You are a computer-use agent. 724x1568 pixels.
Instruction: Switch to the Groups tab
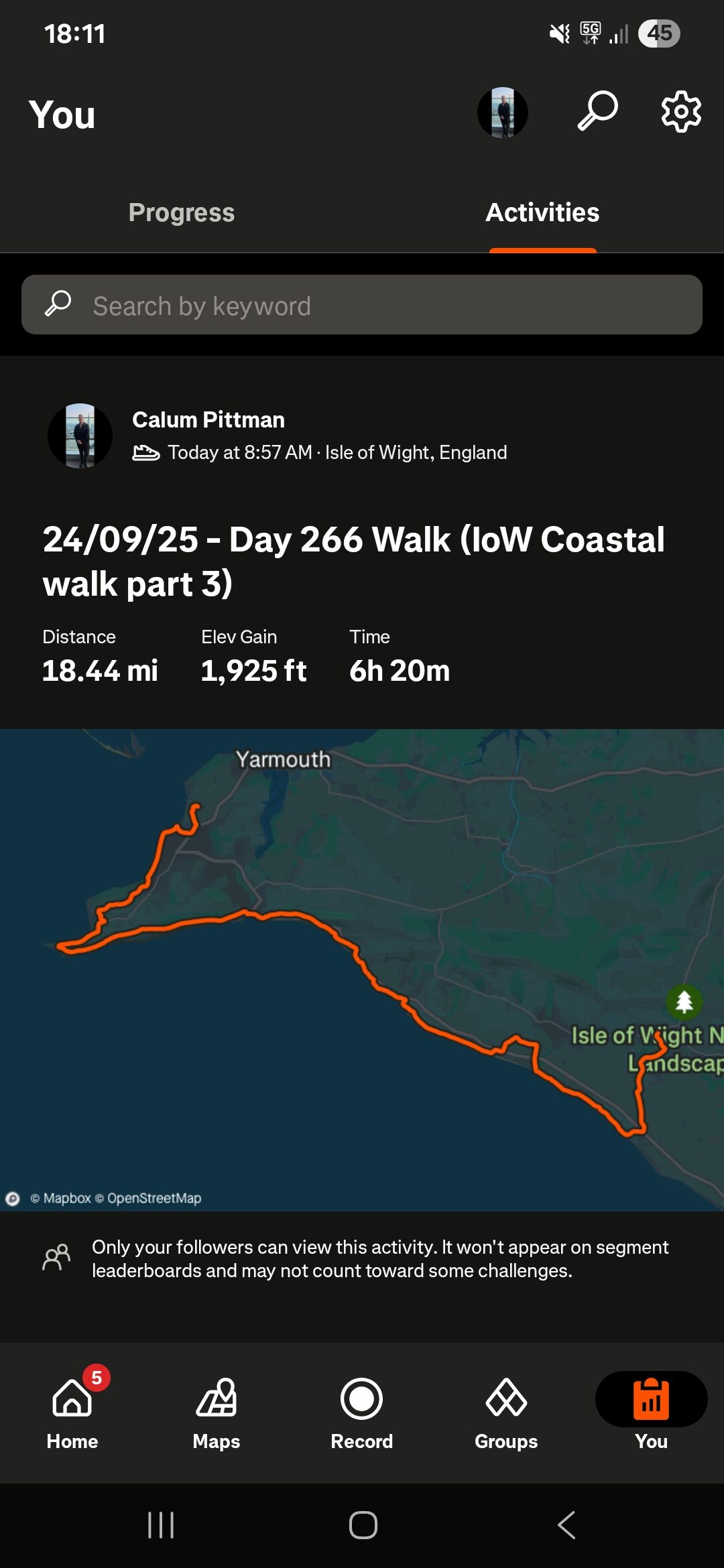(x=506, y=1410)
